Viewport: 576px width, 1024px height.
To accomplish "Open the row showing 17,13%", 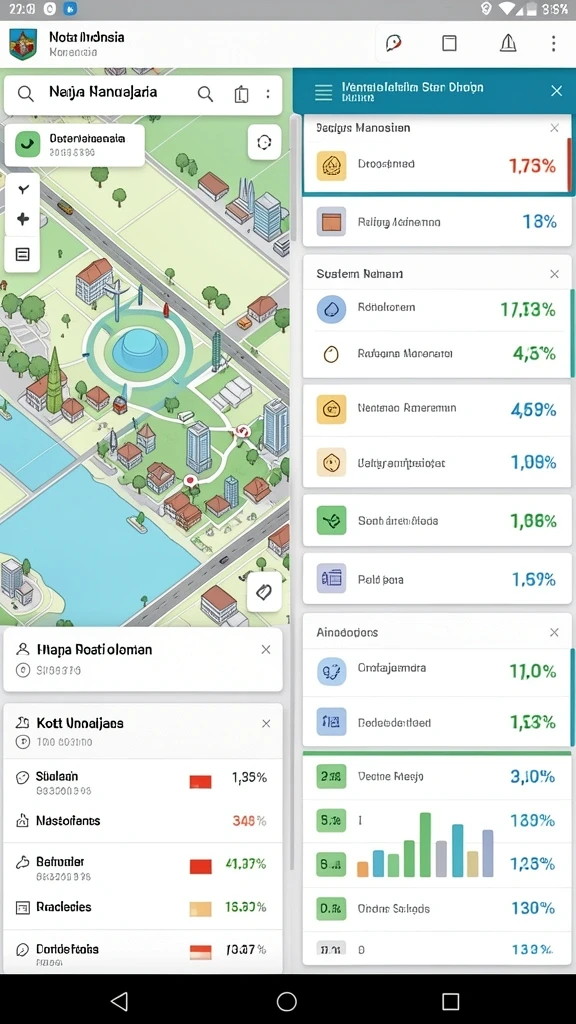I will point(436,308).
